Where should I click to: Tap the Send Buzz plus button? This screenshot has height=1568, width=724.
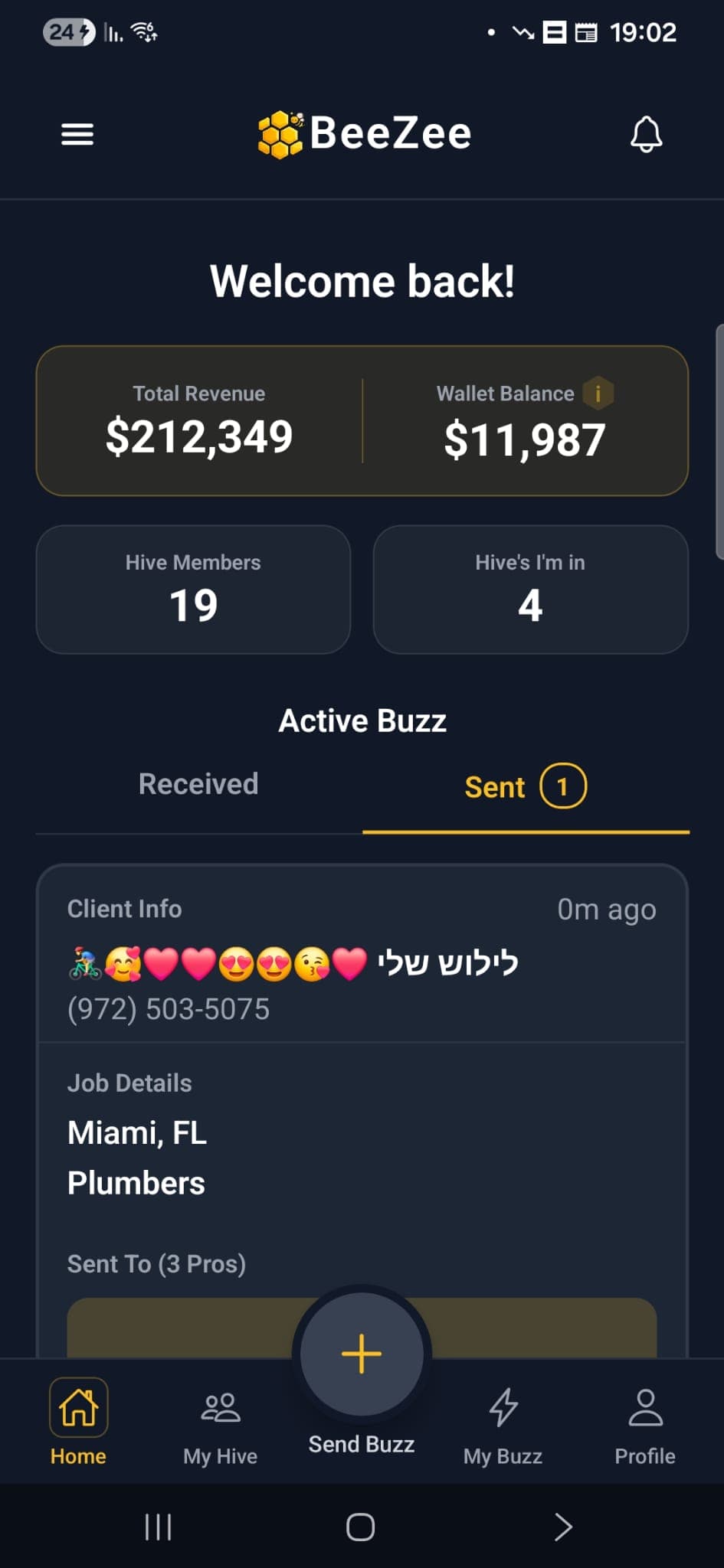362,1354
